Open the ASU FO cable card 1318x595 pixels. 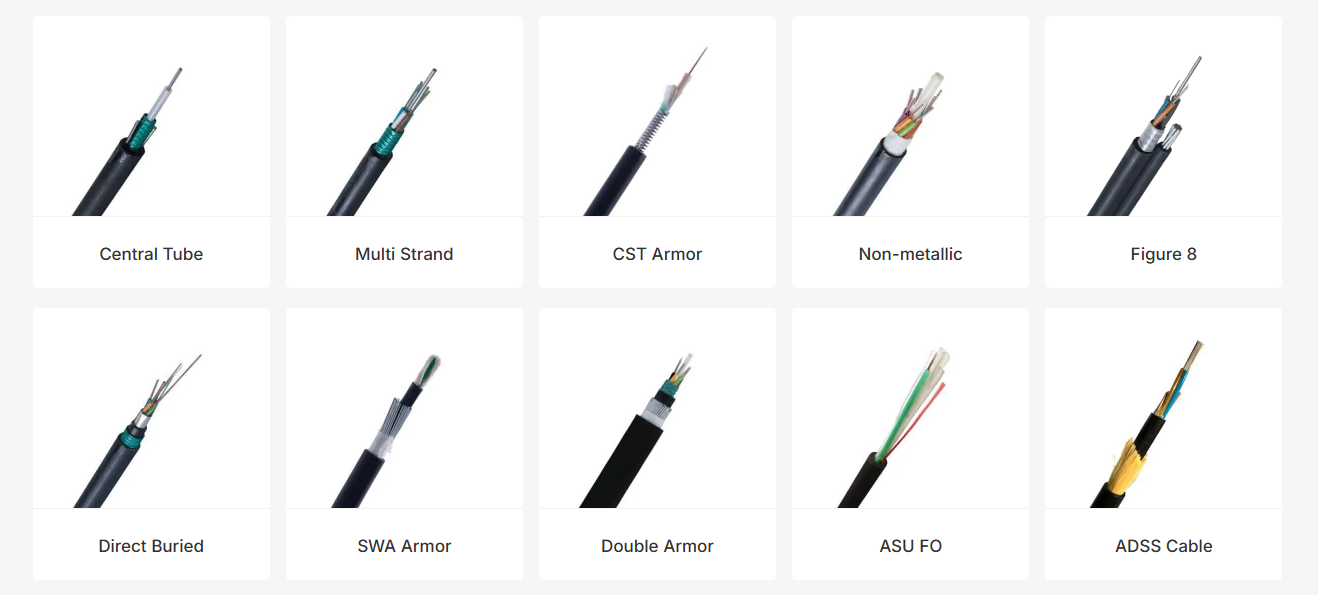[x=910, y=444]
